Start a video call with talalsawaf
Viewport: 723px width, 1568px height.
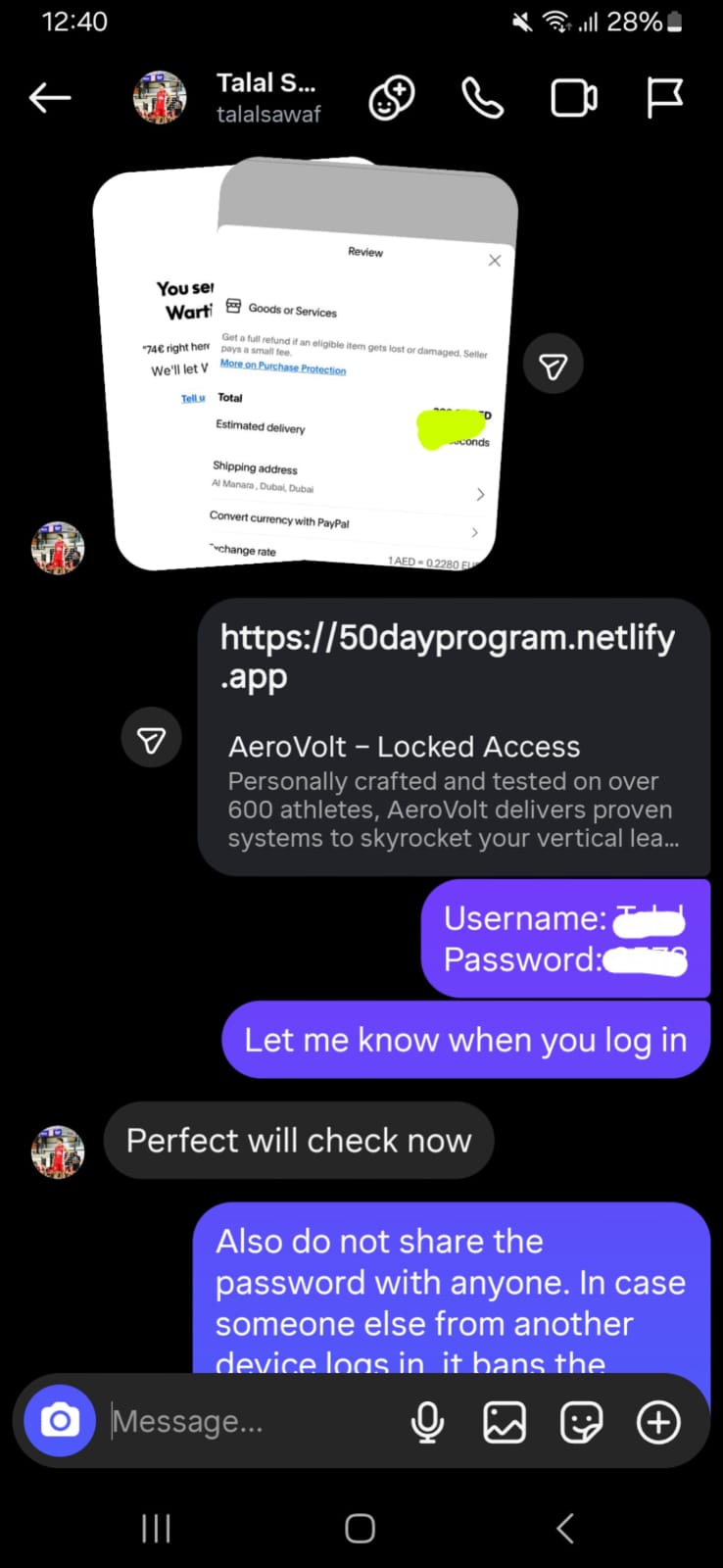coord(574,98)
